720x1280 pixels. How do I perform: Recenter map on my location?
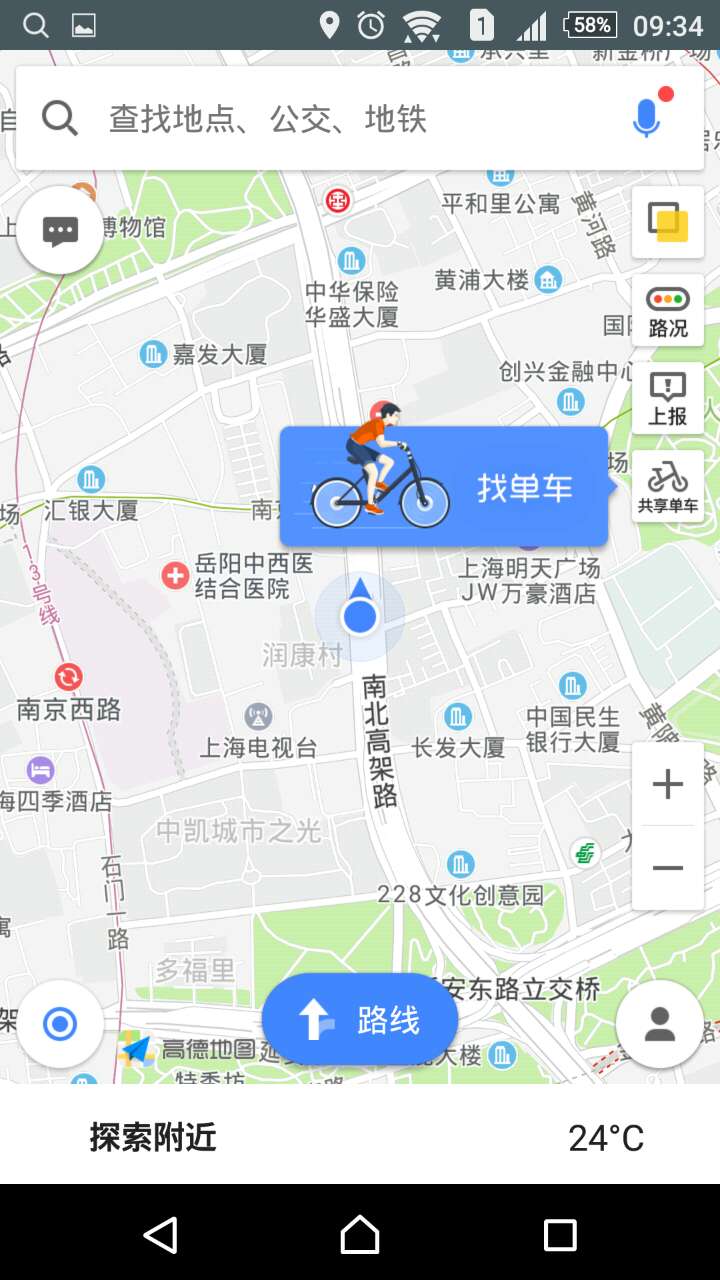pyautogui.click(x=60, y=1024)
